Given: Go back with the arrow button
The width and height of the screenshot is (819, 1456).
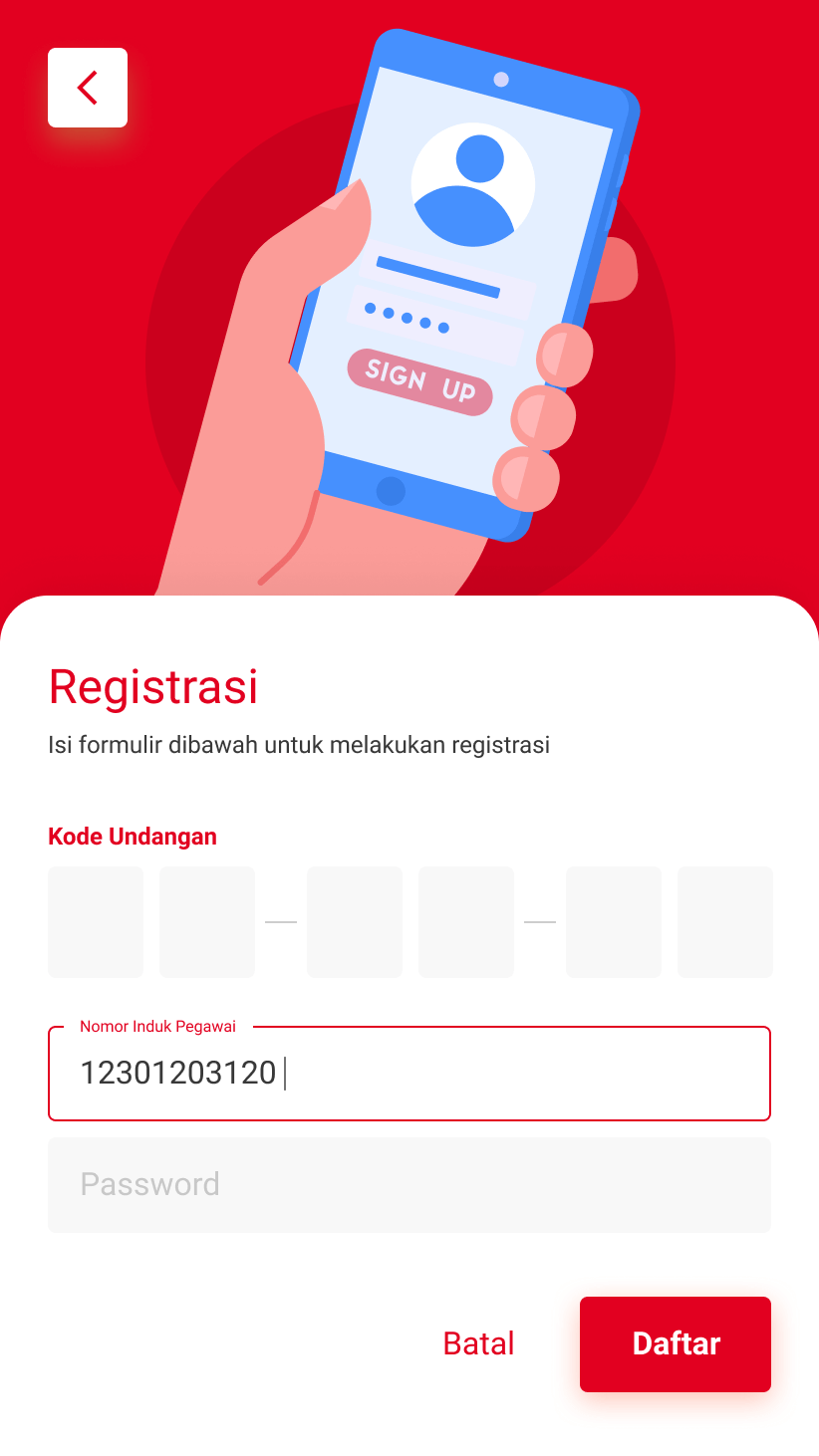Looking at the screenshot, I should click(88, 88).
